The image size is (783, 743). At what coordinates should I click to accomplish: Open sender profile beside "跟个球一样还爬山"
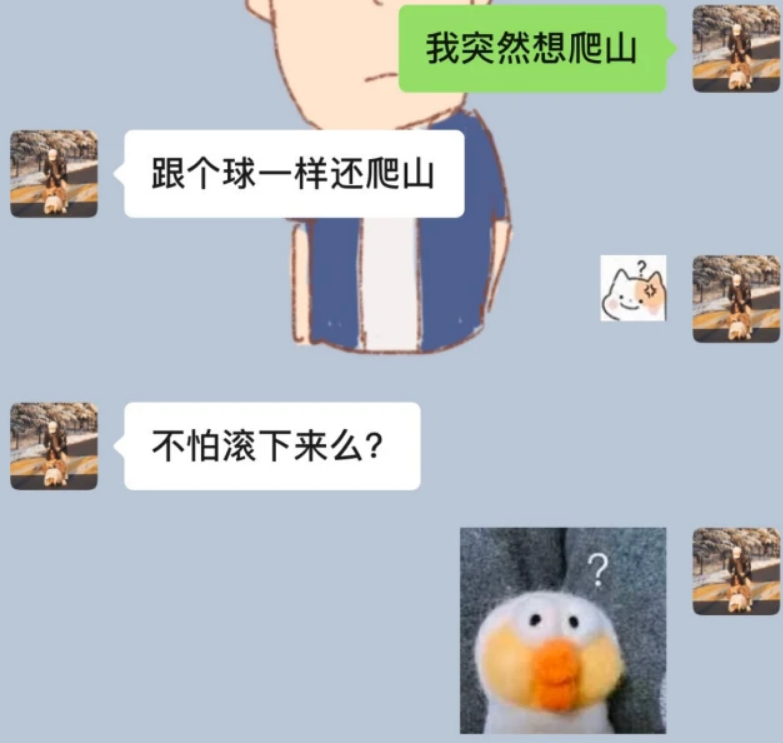[x=54, y=174]
